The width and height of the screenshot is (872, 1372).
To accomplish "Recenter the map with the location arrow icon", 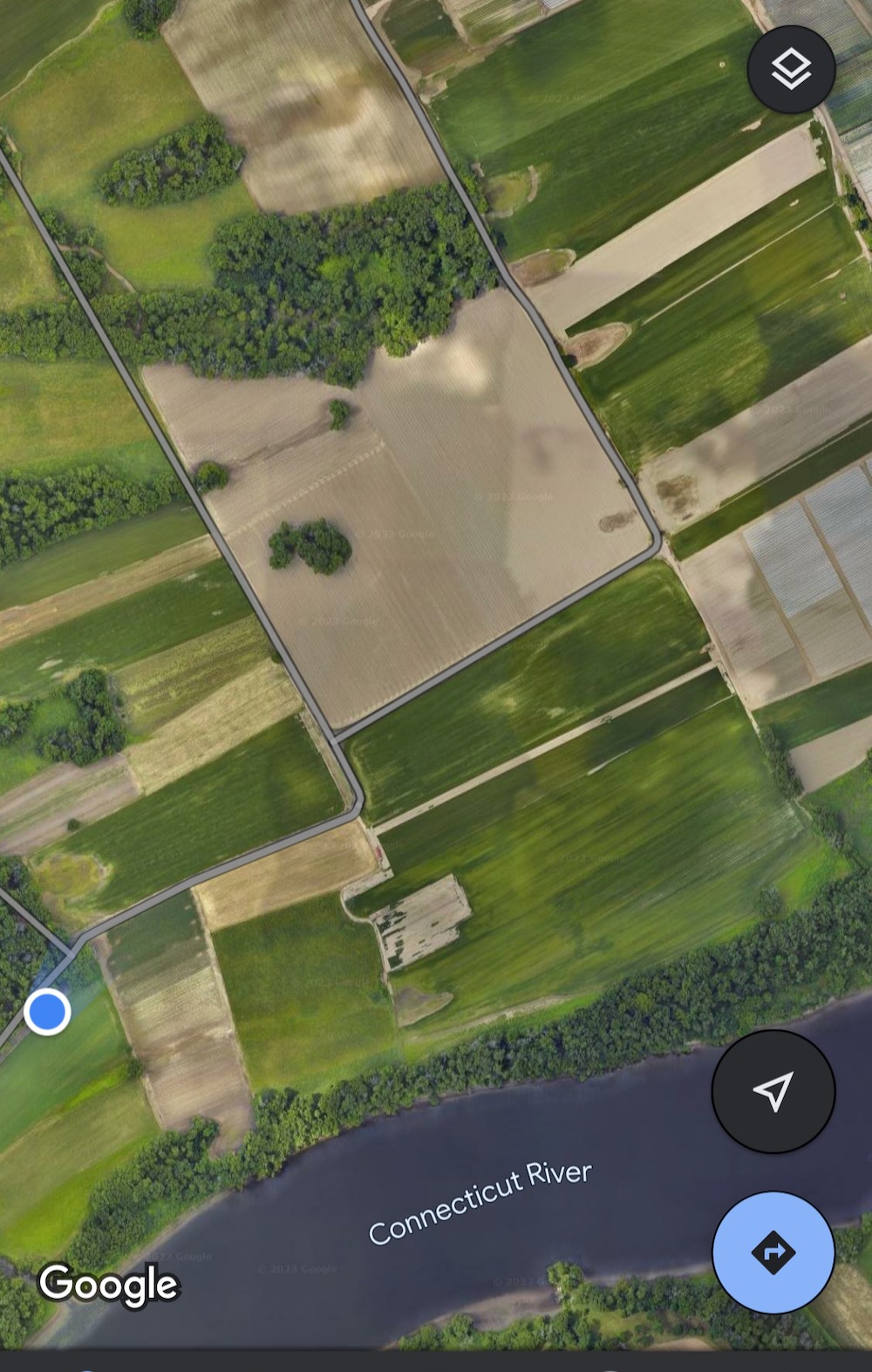I will (x=773, y=1091).
